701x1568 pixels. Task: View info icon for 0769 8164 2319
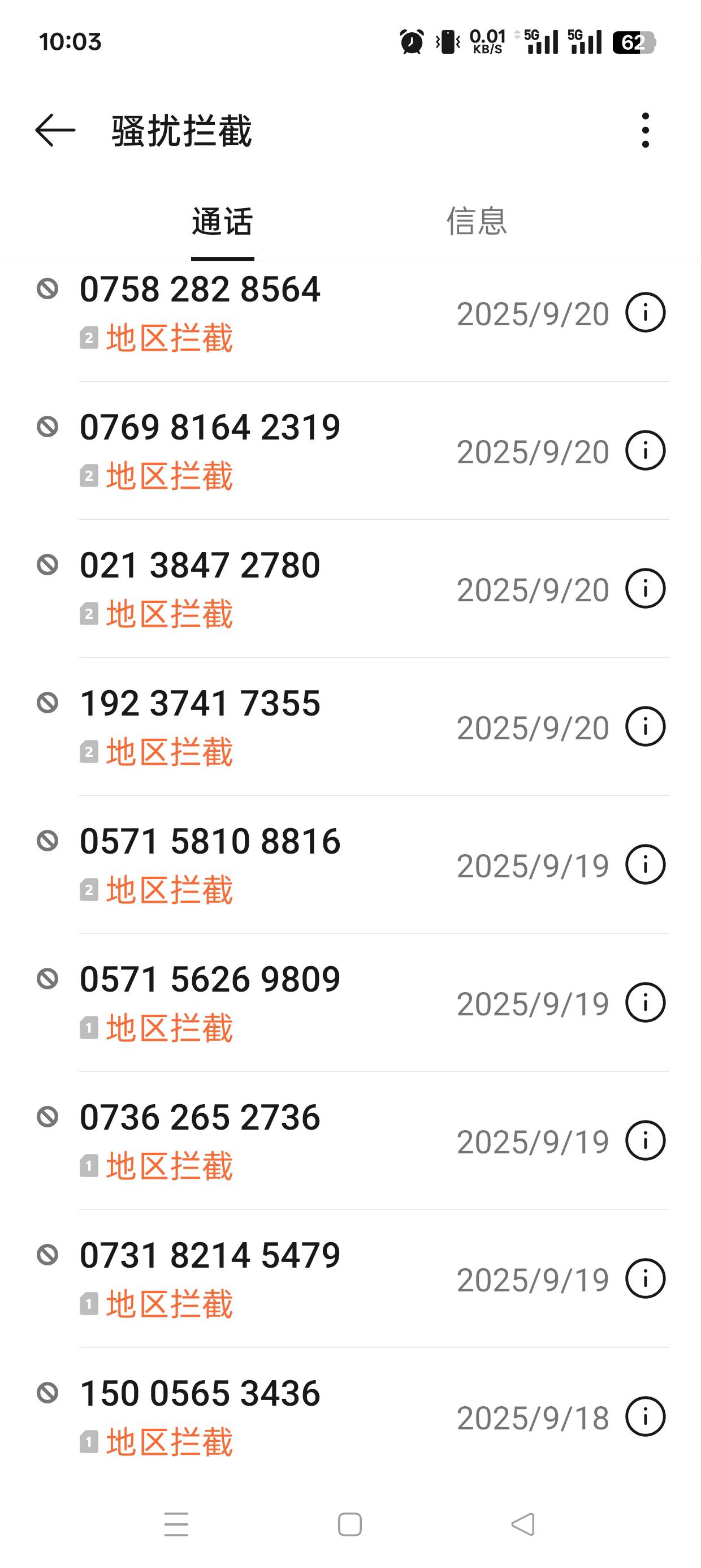tap(645, 450)
